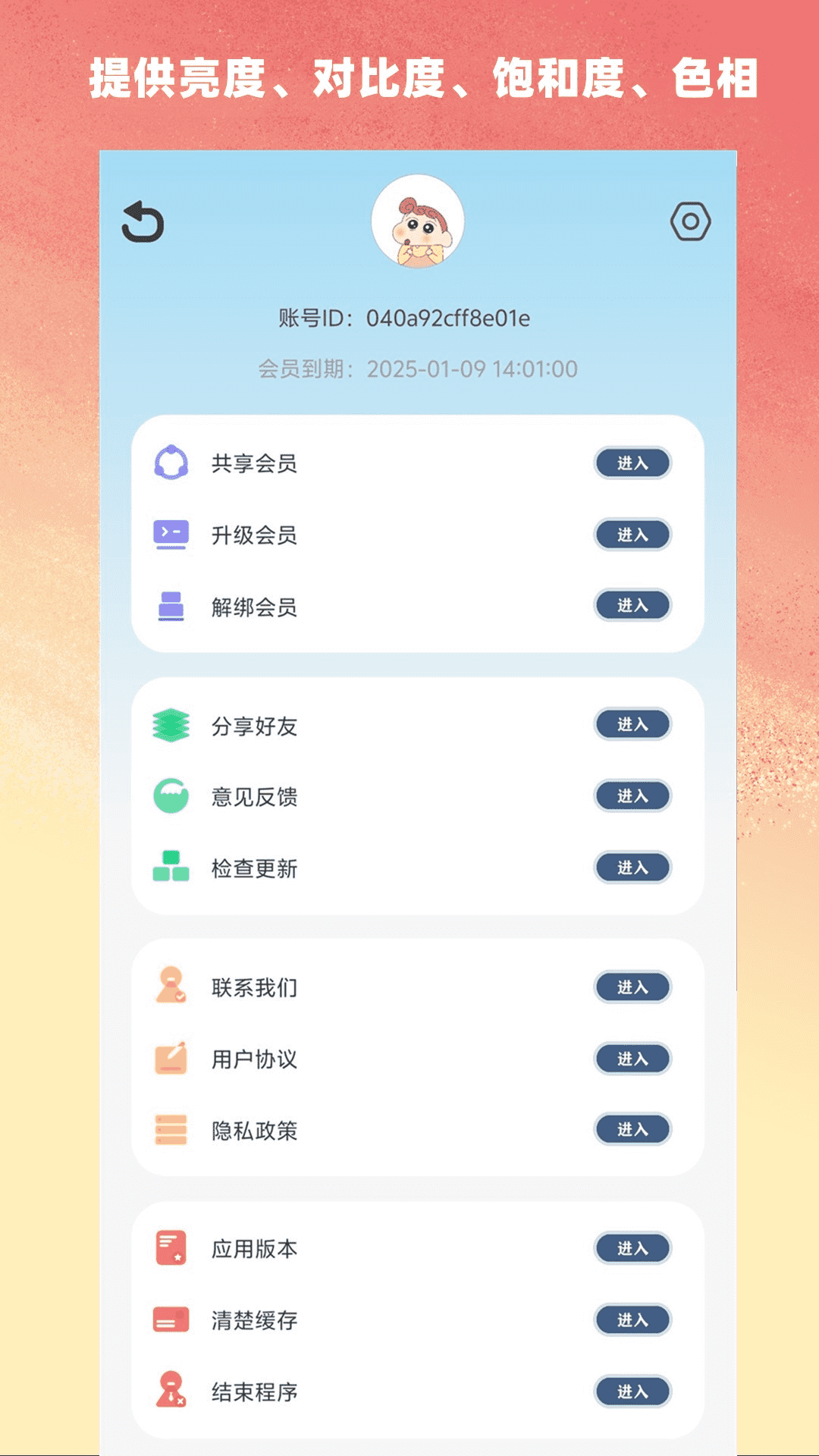819x1456 pixels.
Task: Click the 联系我们 contact us icon
Action: coord(173,987)
